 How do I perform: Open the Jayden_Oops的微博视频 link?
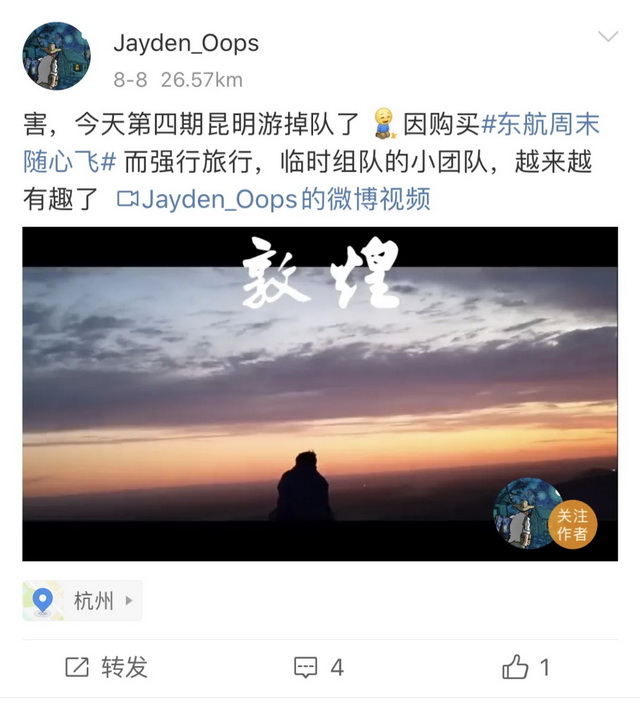click(x=273, y=198)
